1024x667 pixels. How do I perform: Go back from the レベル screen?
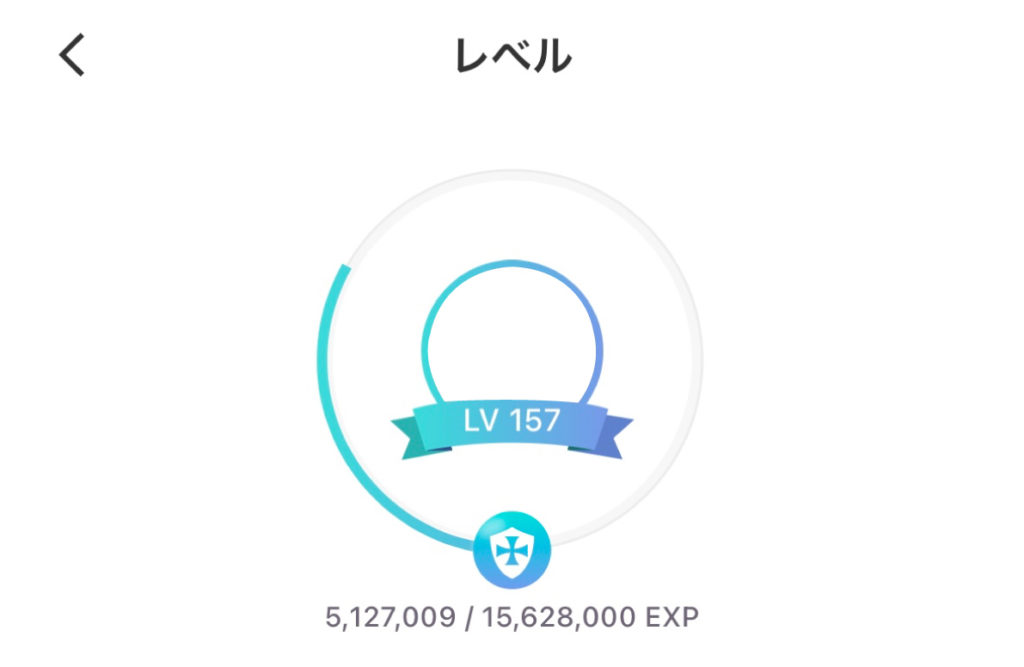tap(72, 55)
